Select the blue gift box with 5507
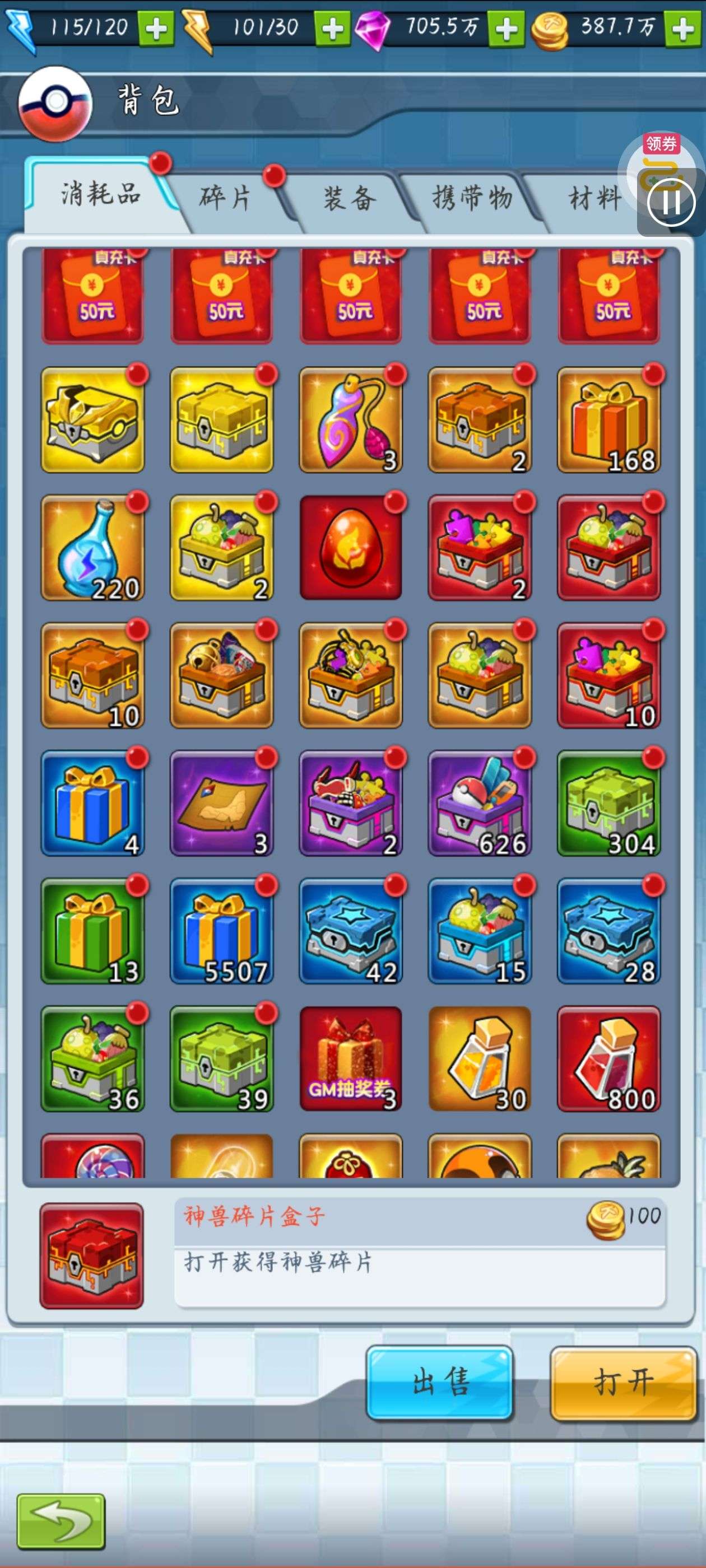 click(x=222, y=931)
